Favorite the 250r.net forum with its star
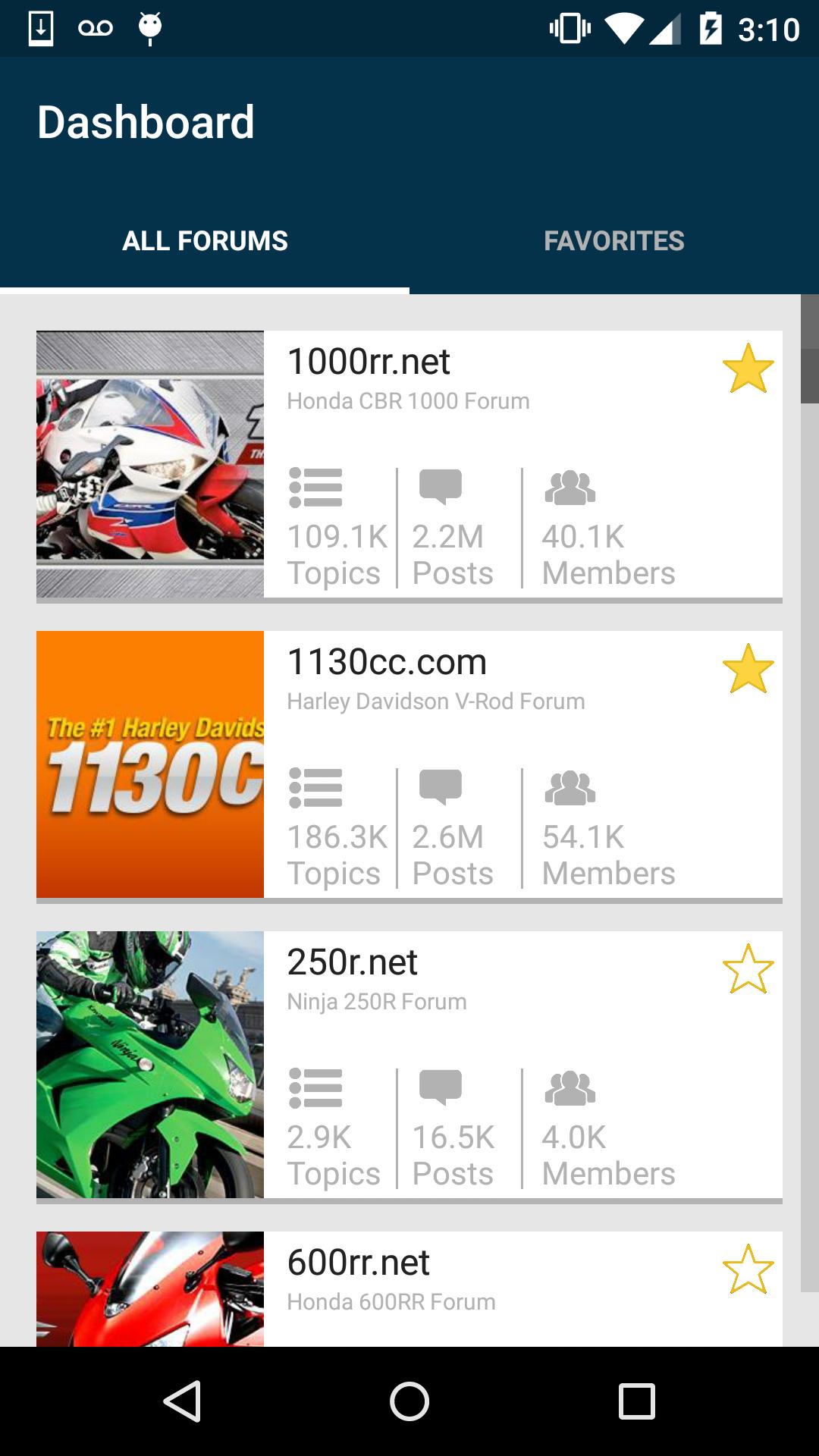Image resolution: width=819 pixels, height=1456 pixels. pyautogui.click(x=748, y=969)
